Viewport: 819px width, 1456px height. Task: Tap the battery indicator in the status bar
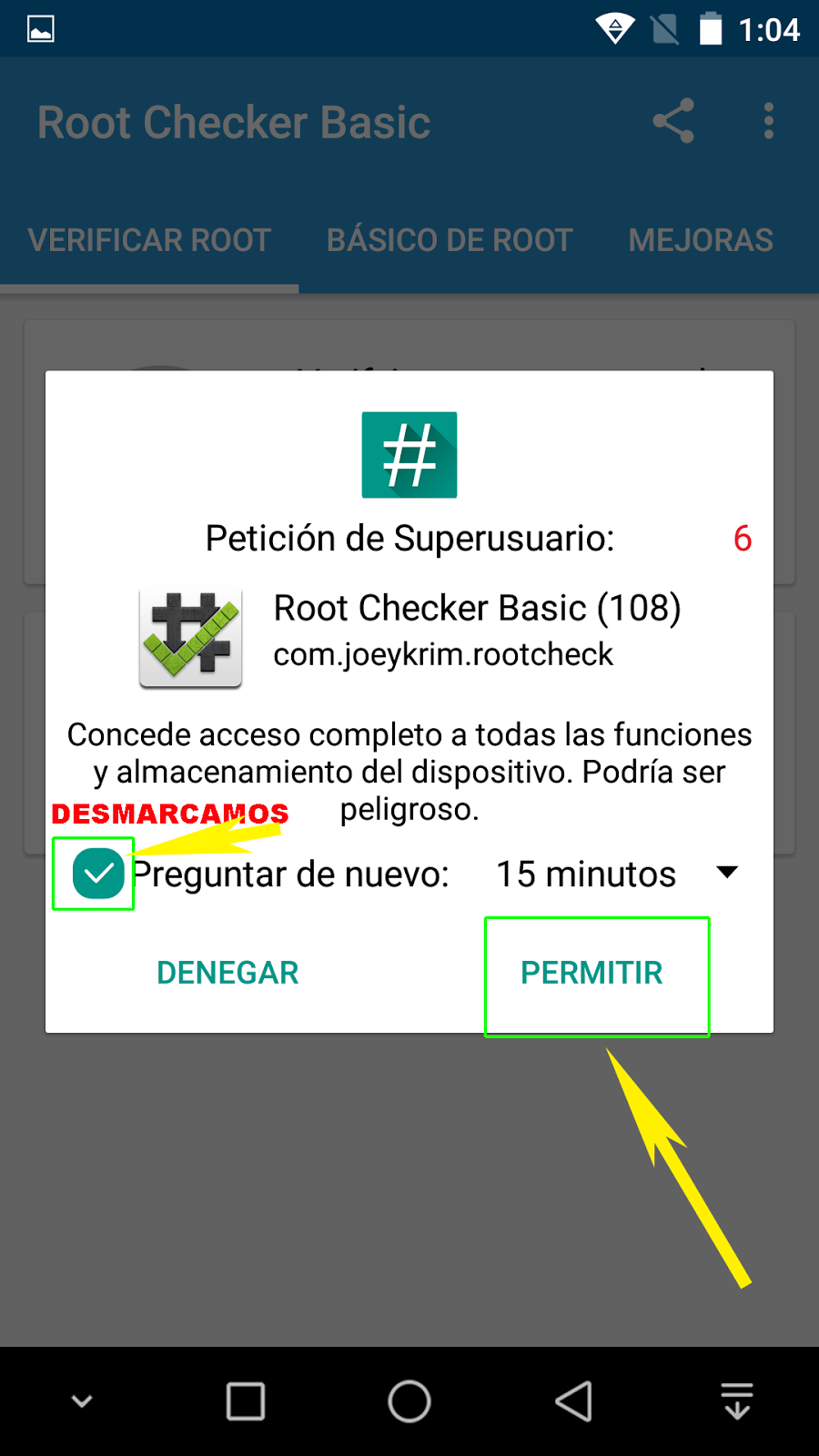tap(711, 28)
